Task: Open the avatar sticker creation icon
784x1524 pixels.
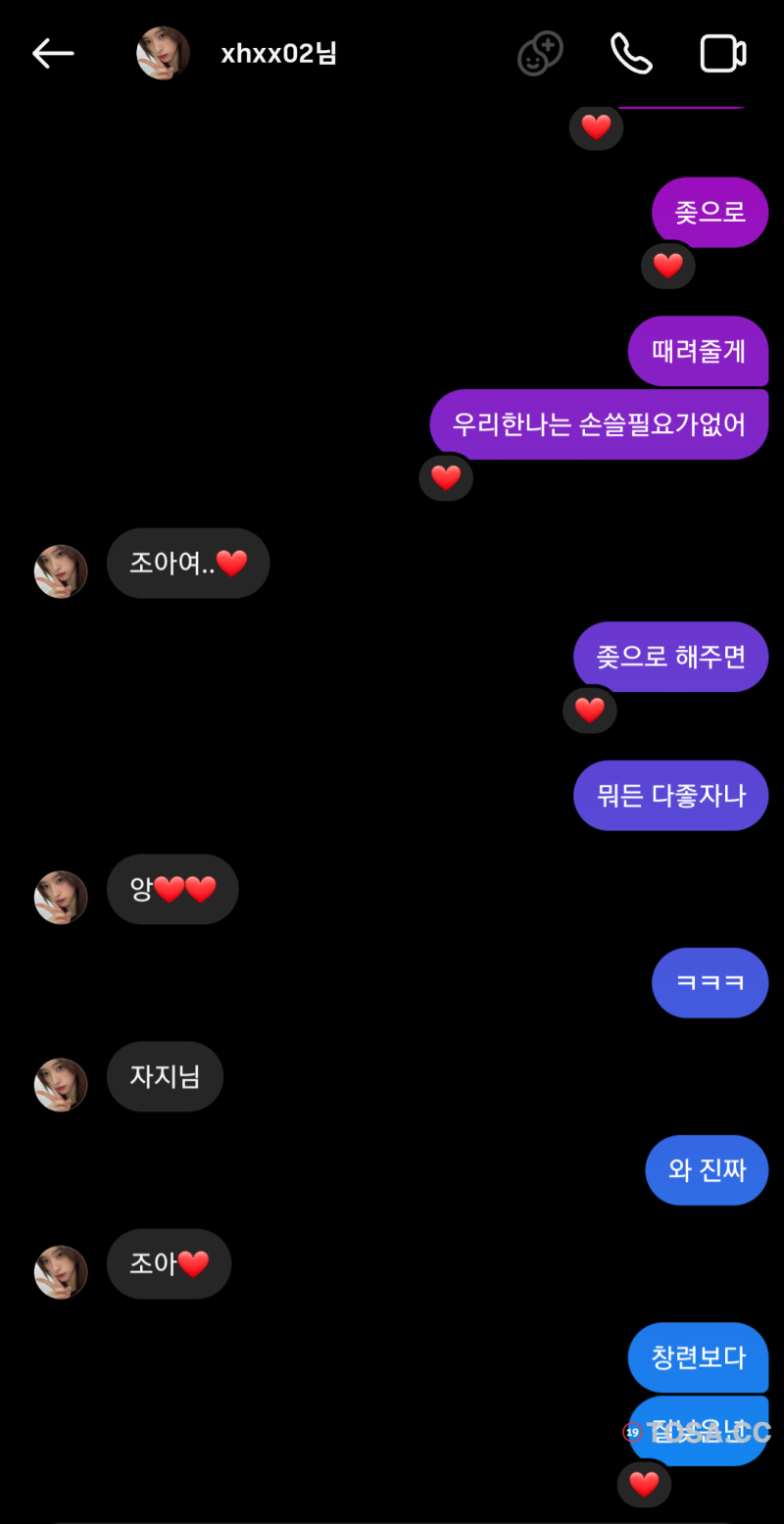Action: click(540, 54)
